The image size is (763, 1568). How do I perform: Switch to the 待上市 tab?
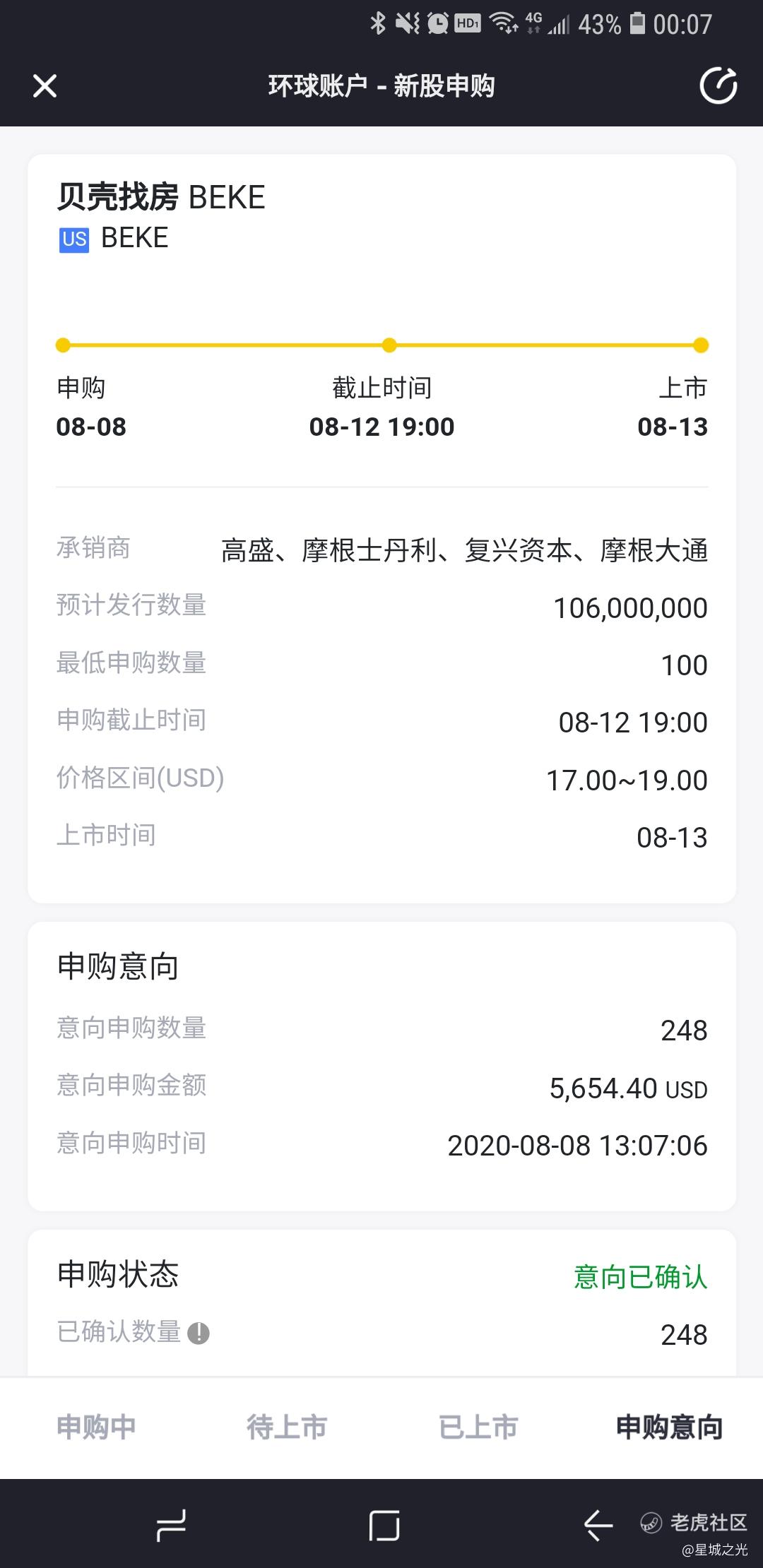[x=287, y=1427]
